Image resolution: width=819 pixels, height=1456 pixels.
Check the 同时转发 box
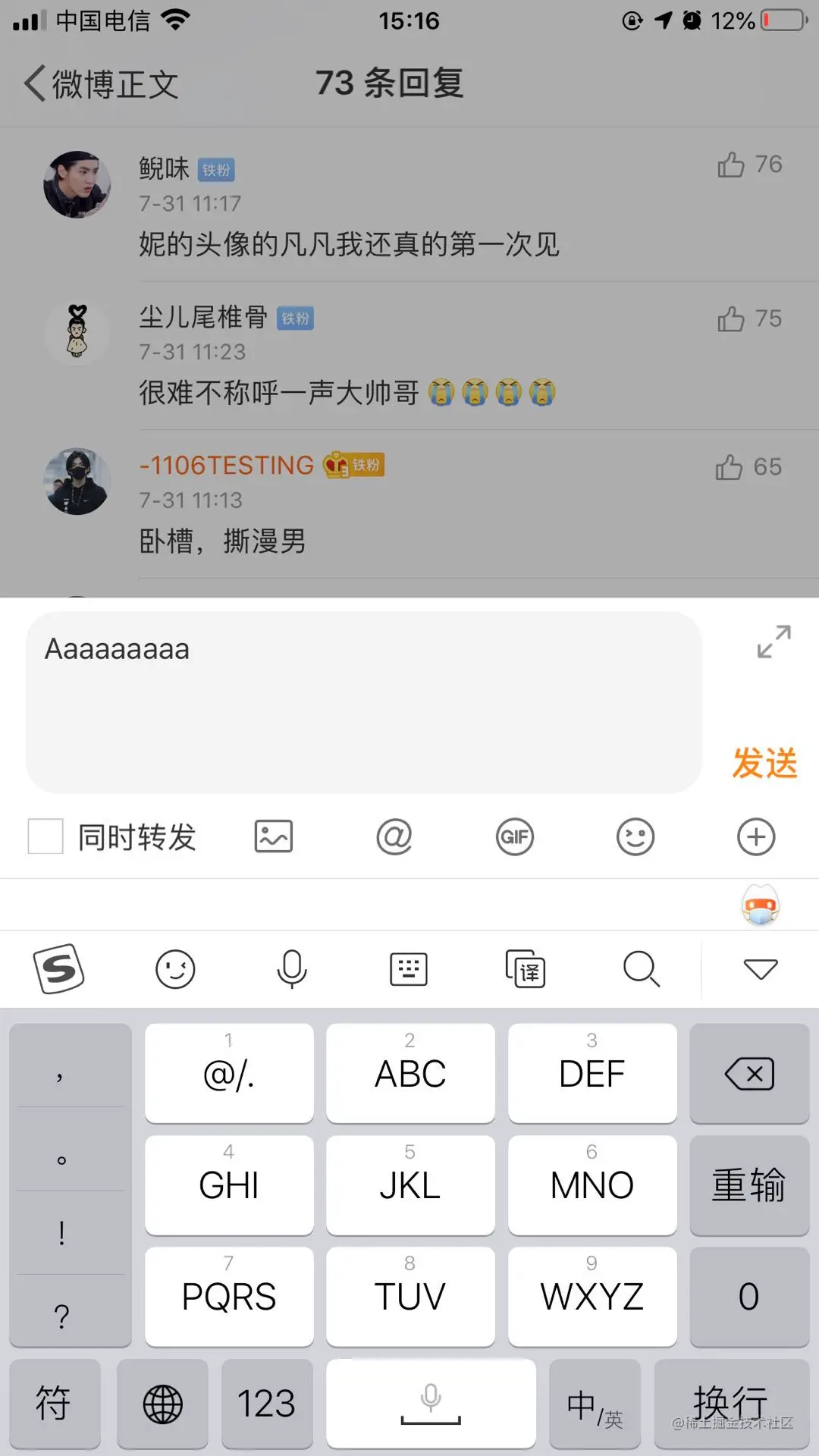[45, 837]
